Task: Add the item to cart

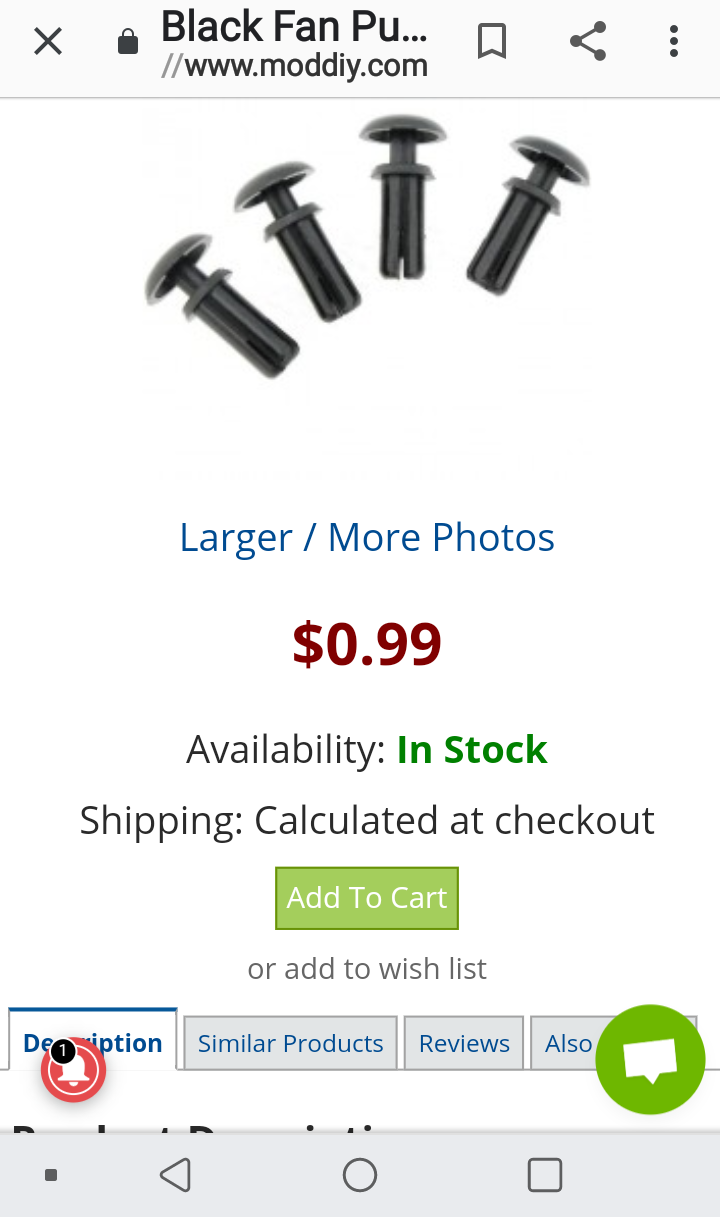Action: pyautogui.click(x=366, y=898)
